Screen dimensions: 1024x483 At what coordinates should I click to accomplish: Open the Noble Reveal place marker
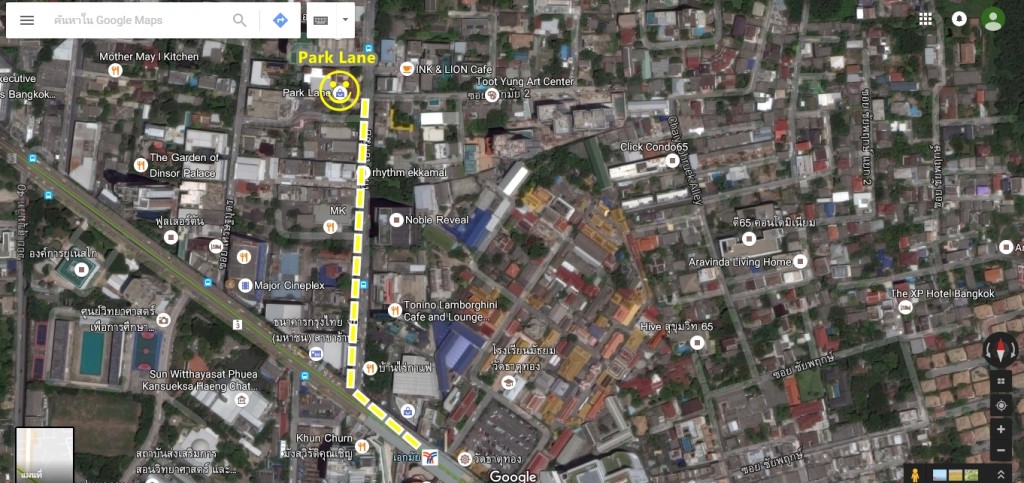click(397, 220)
